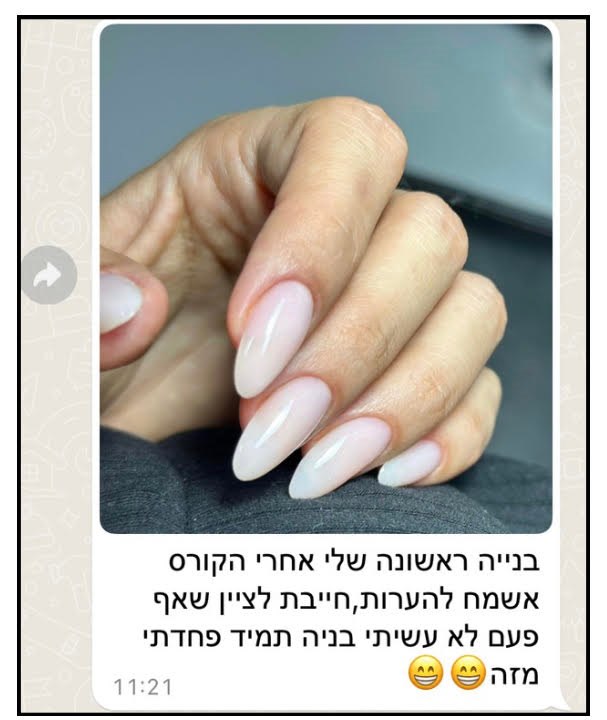Forward the nail photo message
Screen dimensions: 607x720
tap(49, 275)
